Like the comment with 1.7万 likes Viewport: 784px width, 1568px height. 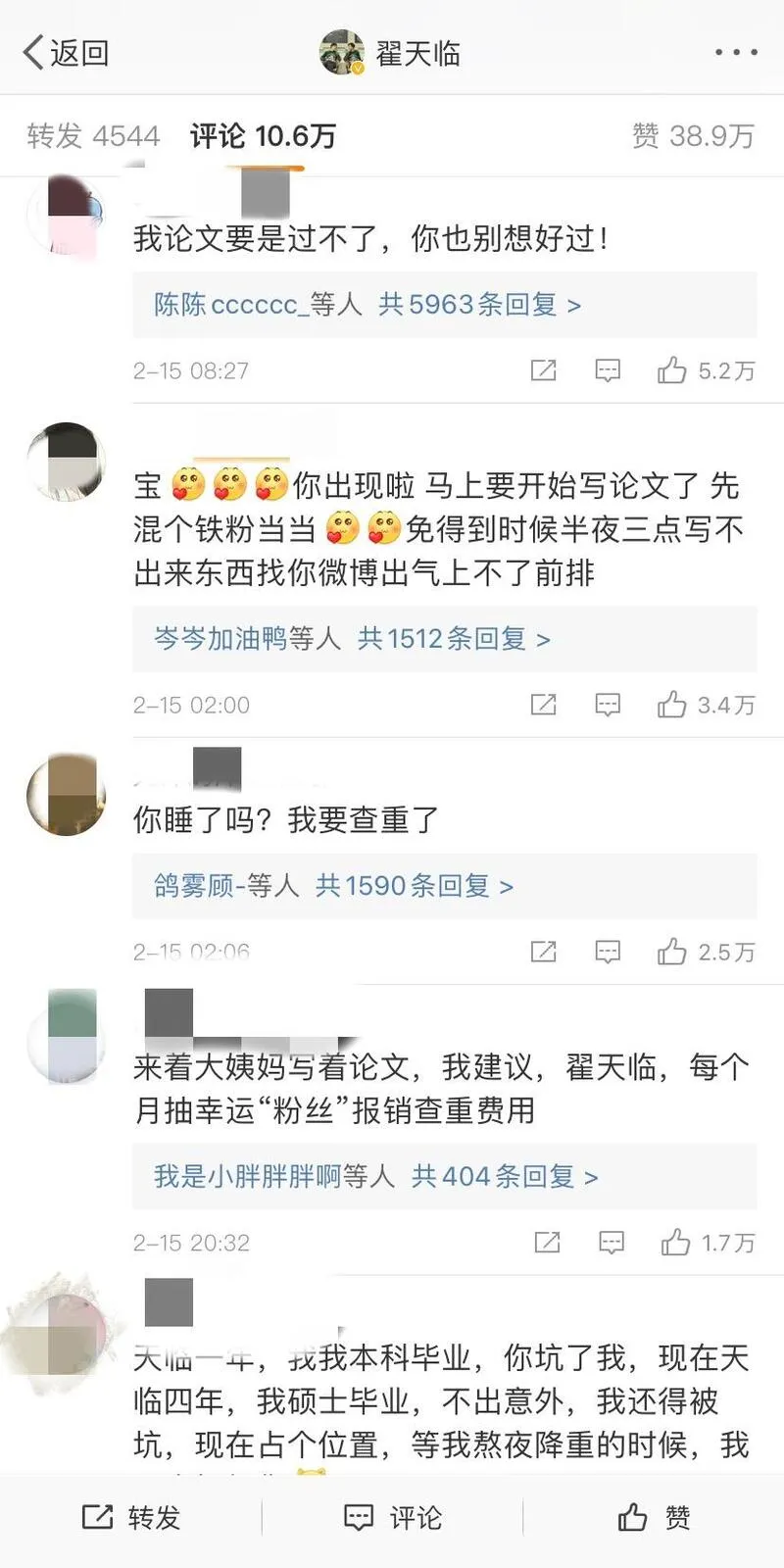pyautogui.click(x=676, y=1243)
